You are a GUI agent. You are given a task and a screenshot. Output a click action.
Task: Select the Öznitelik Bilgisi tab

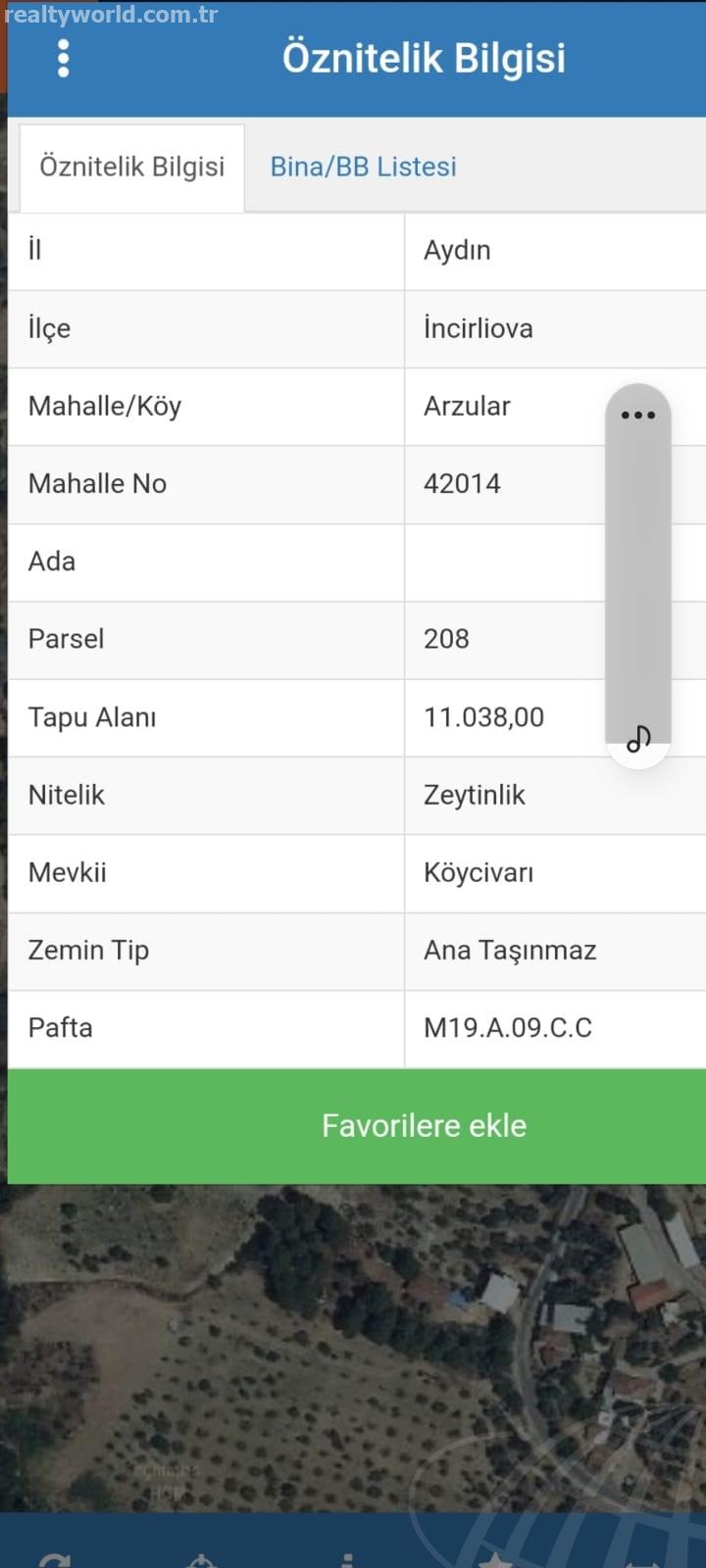(131, 168)
